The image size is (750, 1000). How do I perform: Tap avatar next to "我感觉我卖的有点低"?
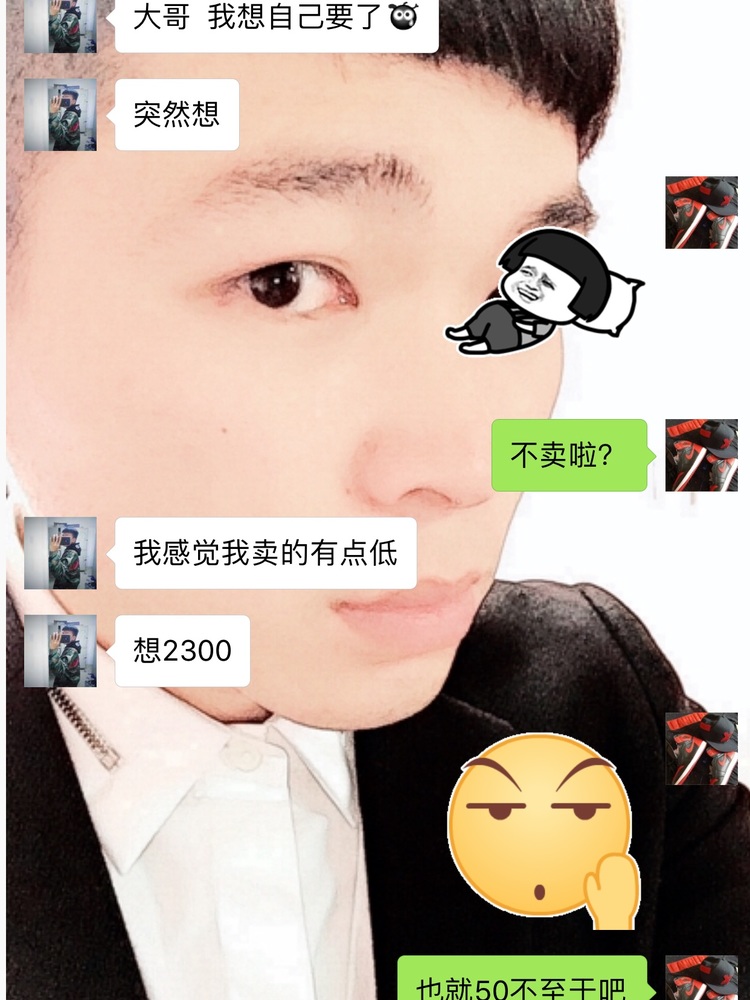pyautogui.click(x=60, y=553)
